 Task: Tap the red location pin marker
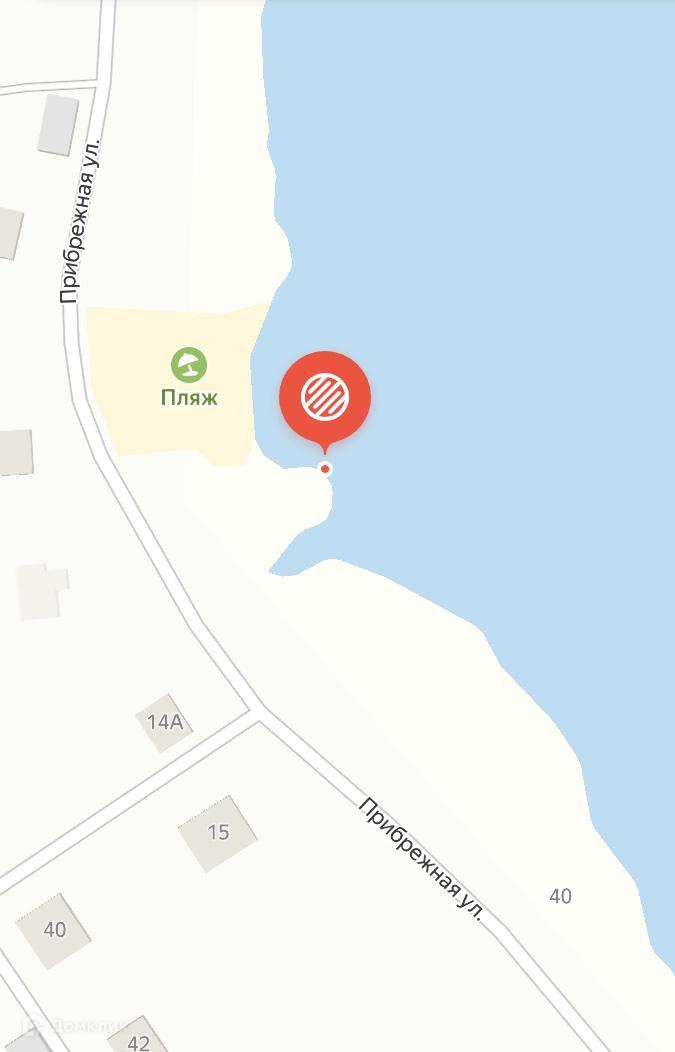click(325, 397)
